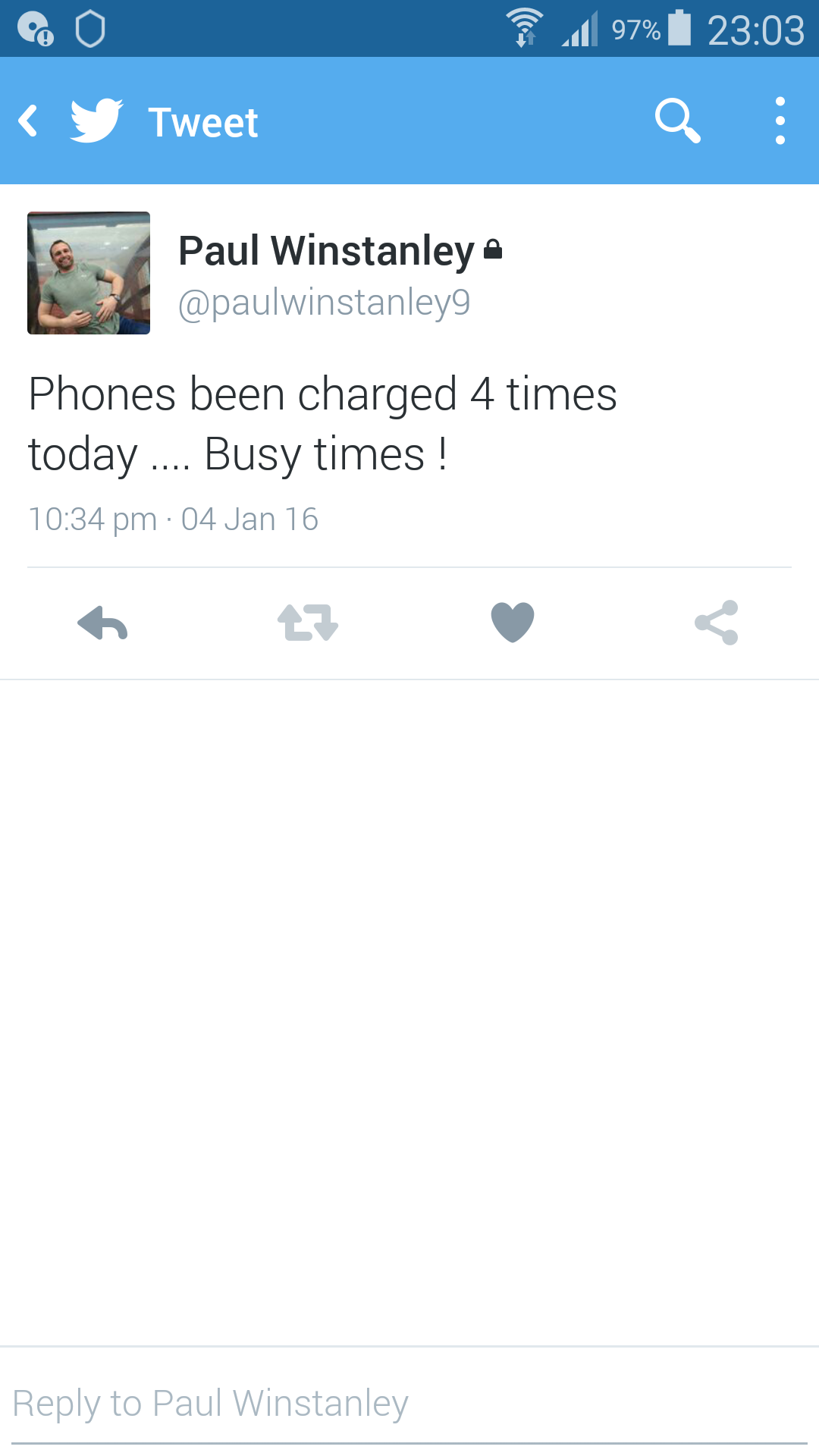Go back using the top-left arrow
This screenshot has height=1456, width=819.
pyautogui.click(x=29, y=121)
